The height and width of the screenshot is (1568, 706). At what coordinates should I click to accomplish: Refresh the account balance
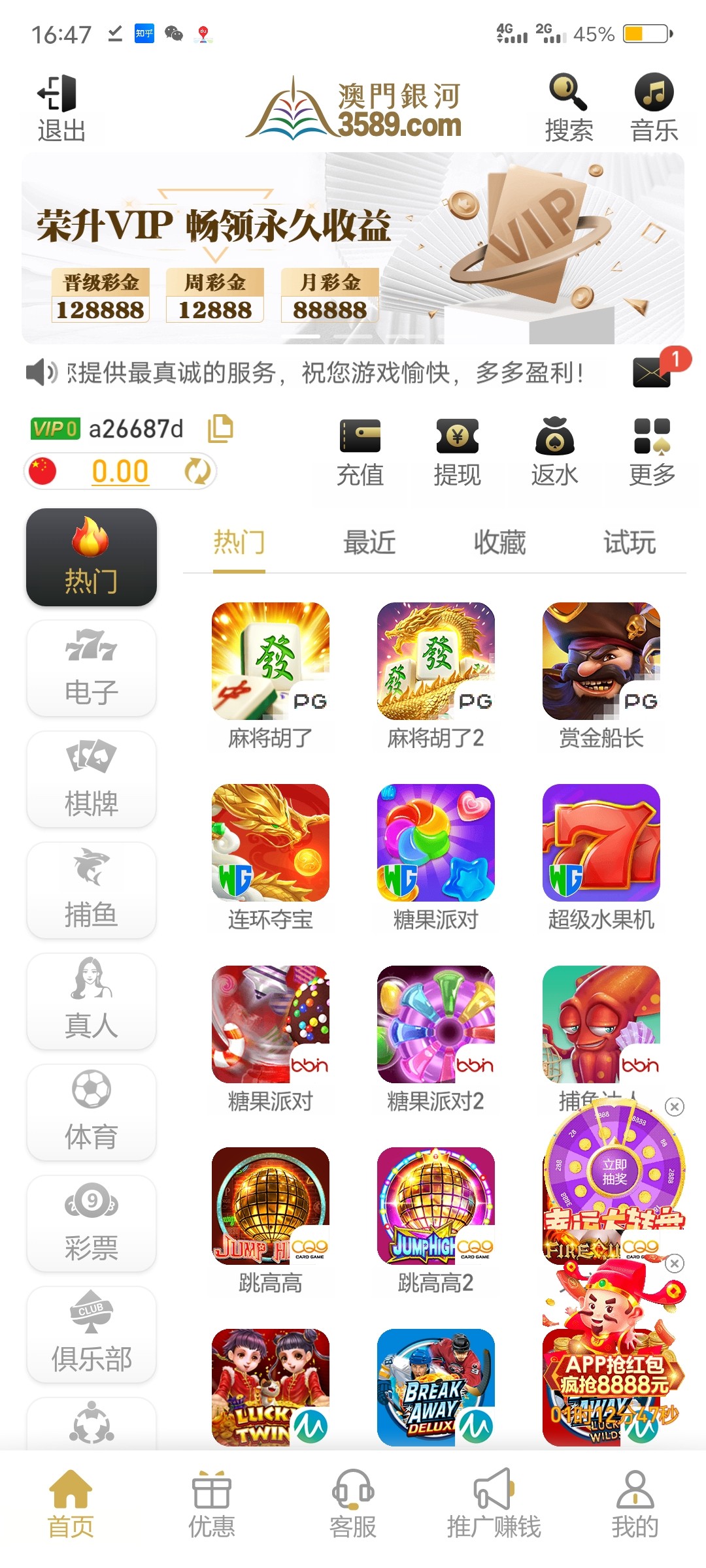(197, 471)
